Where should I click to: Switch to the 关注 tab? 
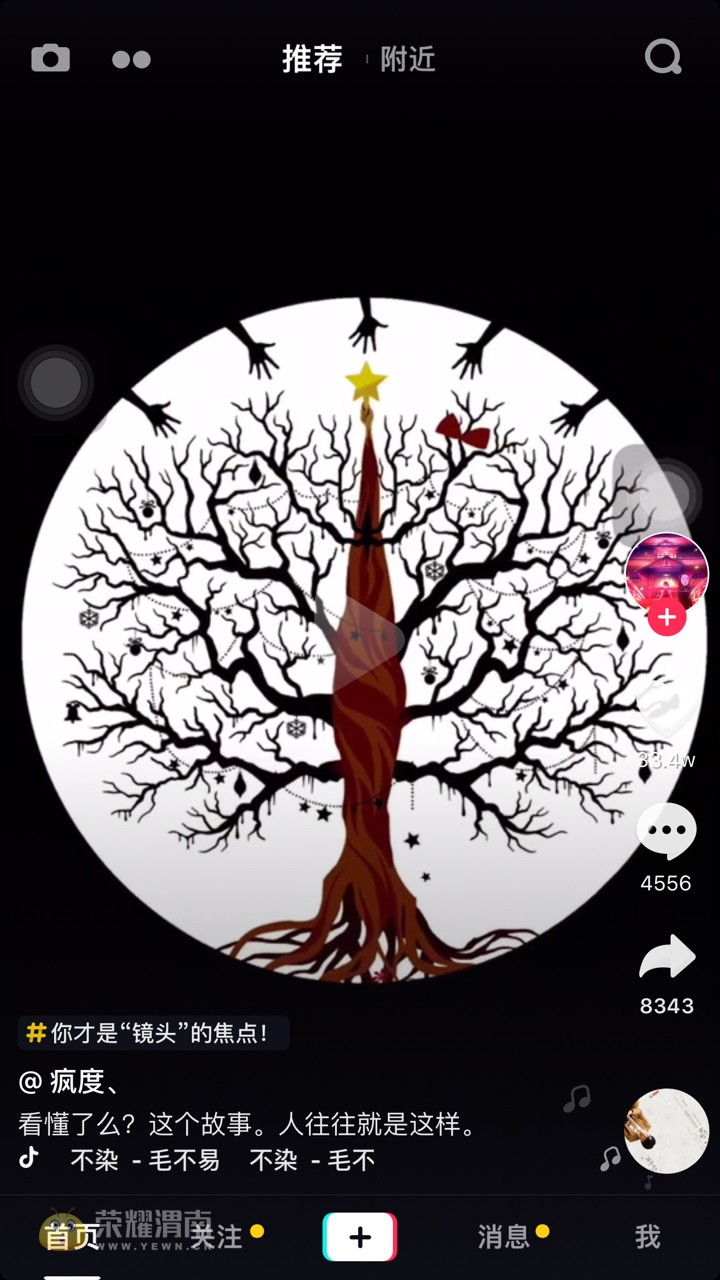[216, 1237]
